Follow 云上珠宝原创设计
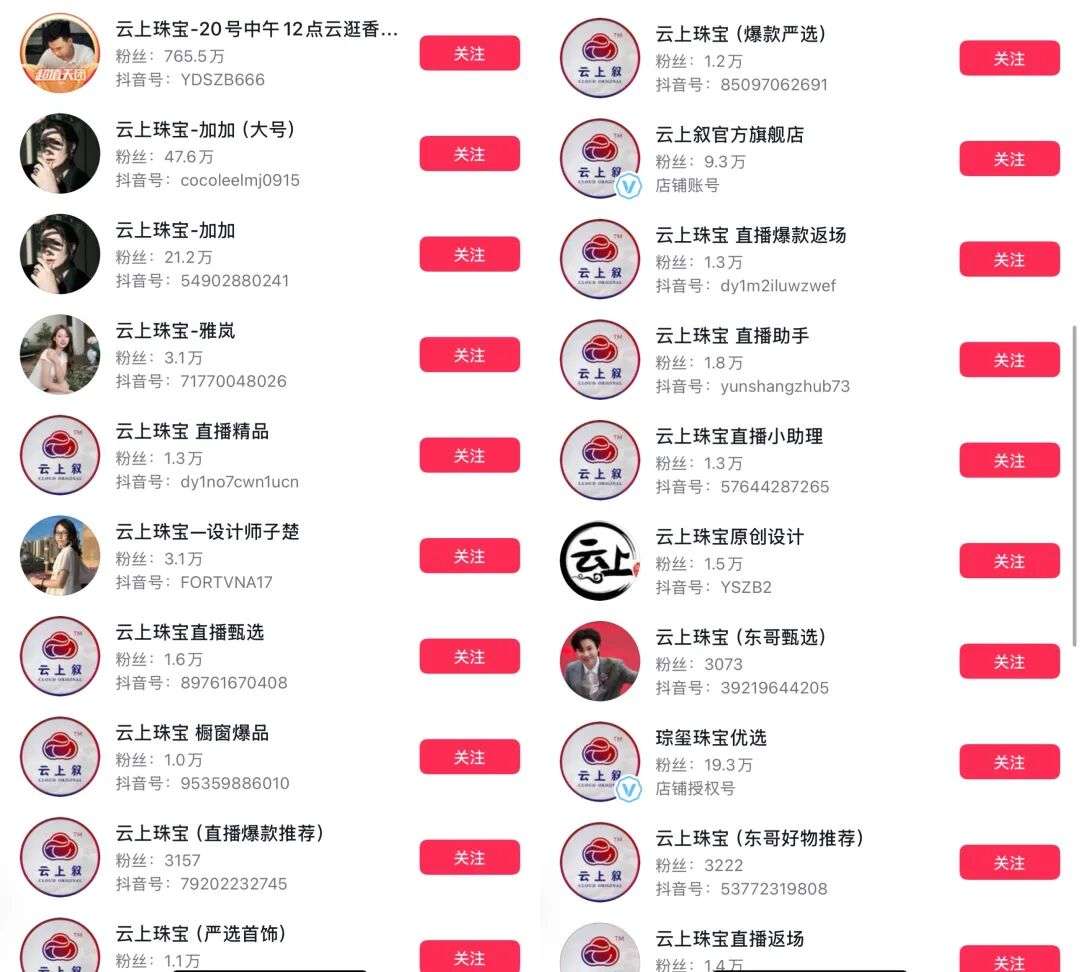 coord(1009,561)
